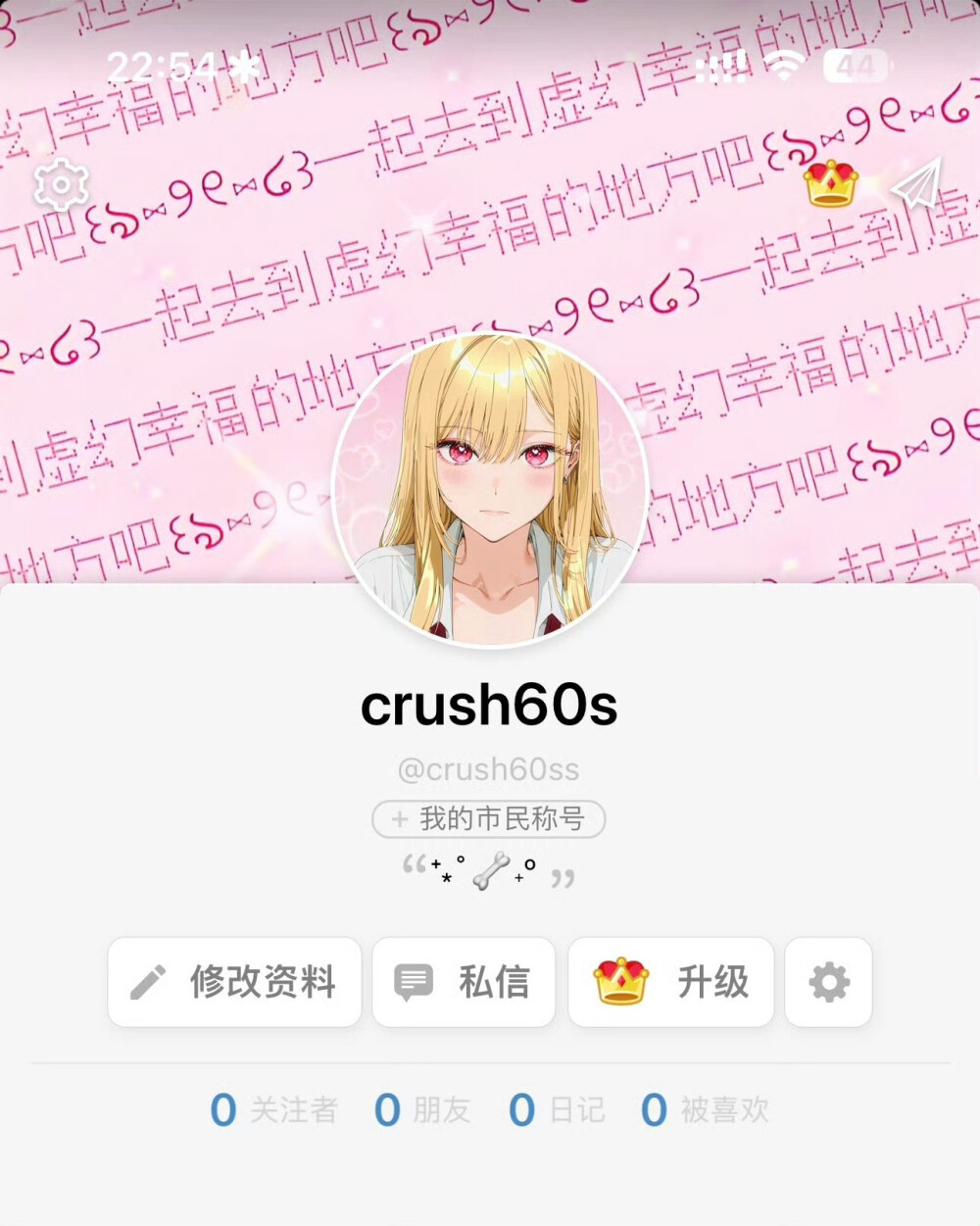Image resolution: width=980 pixels, height=1226 pixels.
Task: Tap the @crush60ss handle
Action: click(x=488, y=770)
